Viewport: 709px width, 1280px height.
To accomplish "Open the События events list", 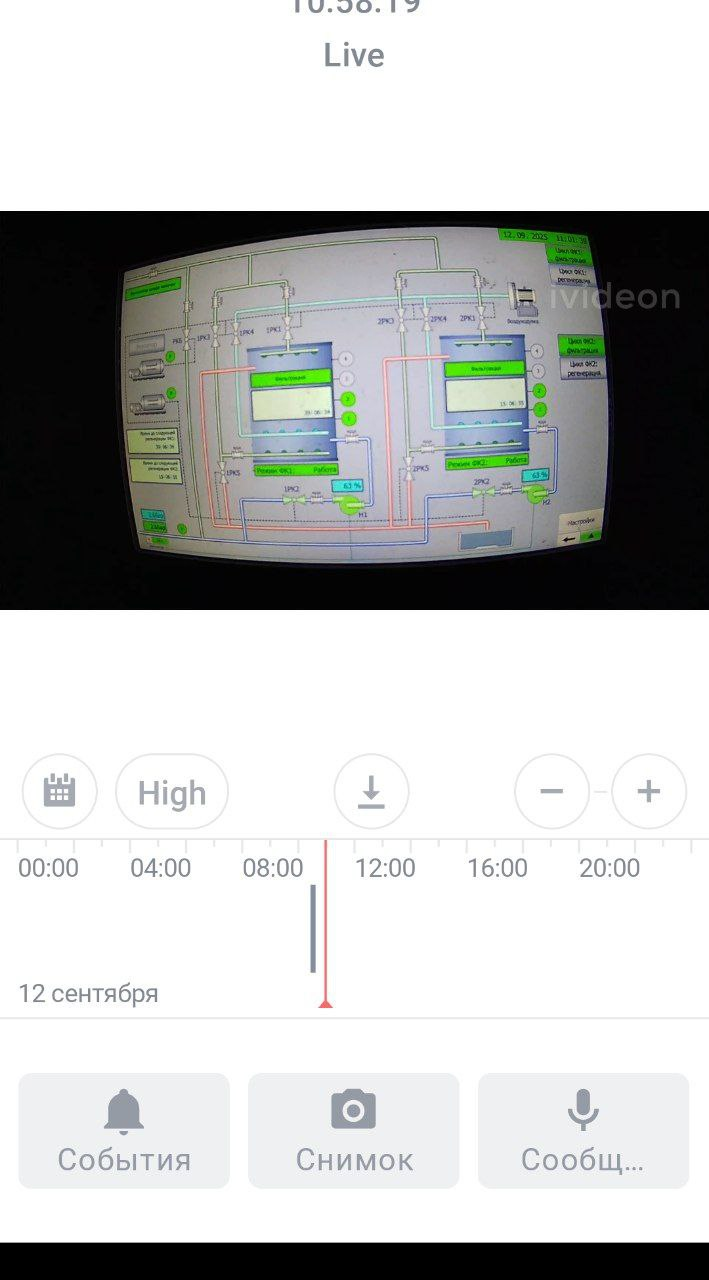I will click(124, 1131).
